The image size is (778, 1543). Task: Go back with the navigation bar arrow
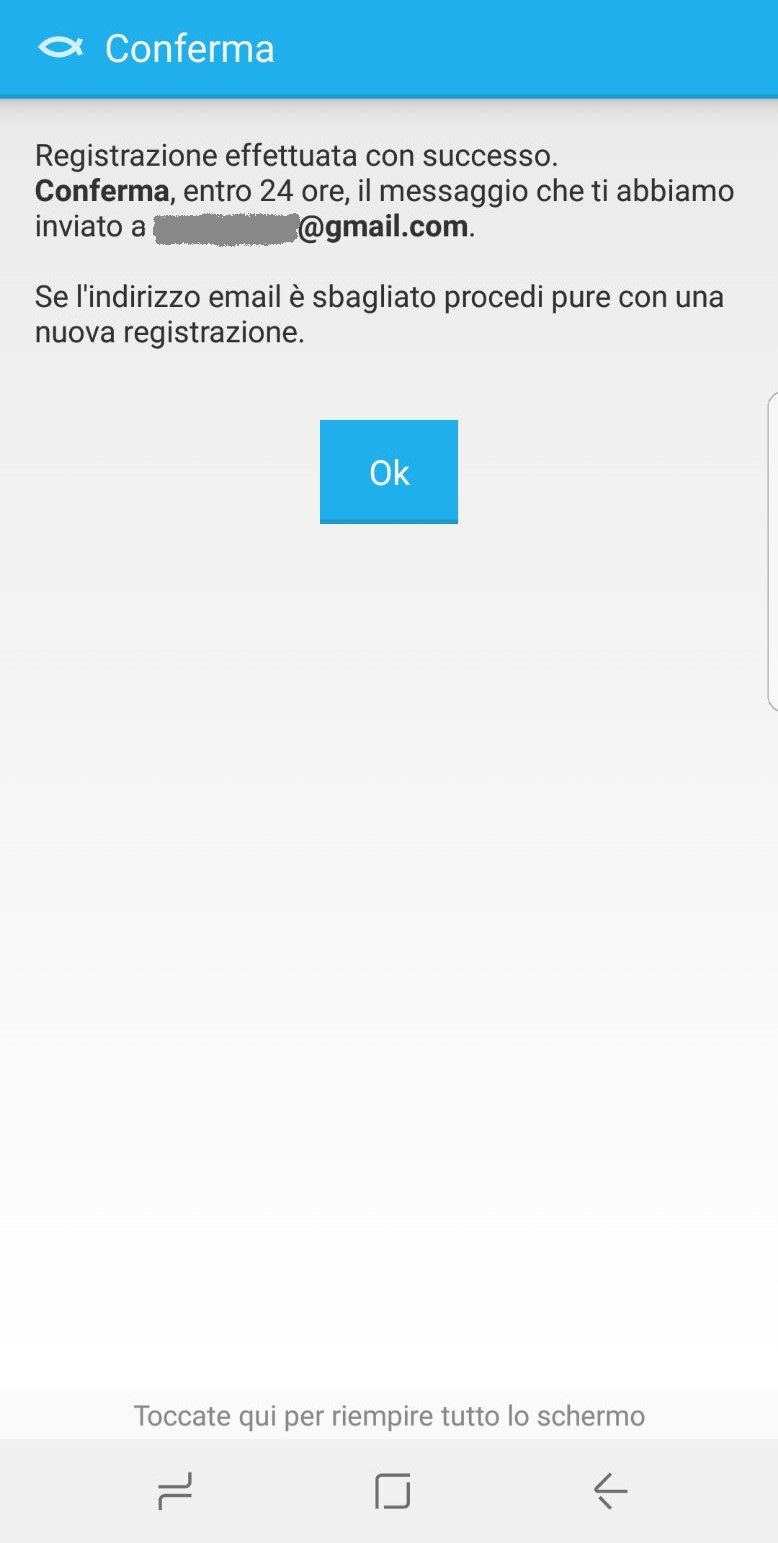pos(610,1491)
